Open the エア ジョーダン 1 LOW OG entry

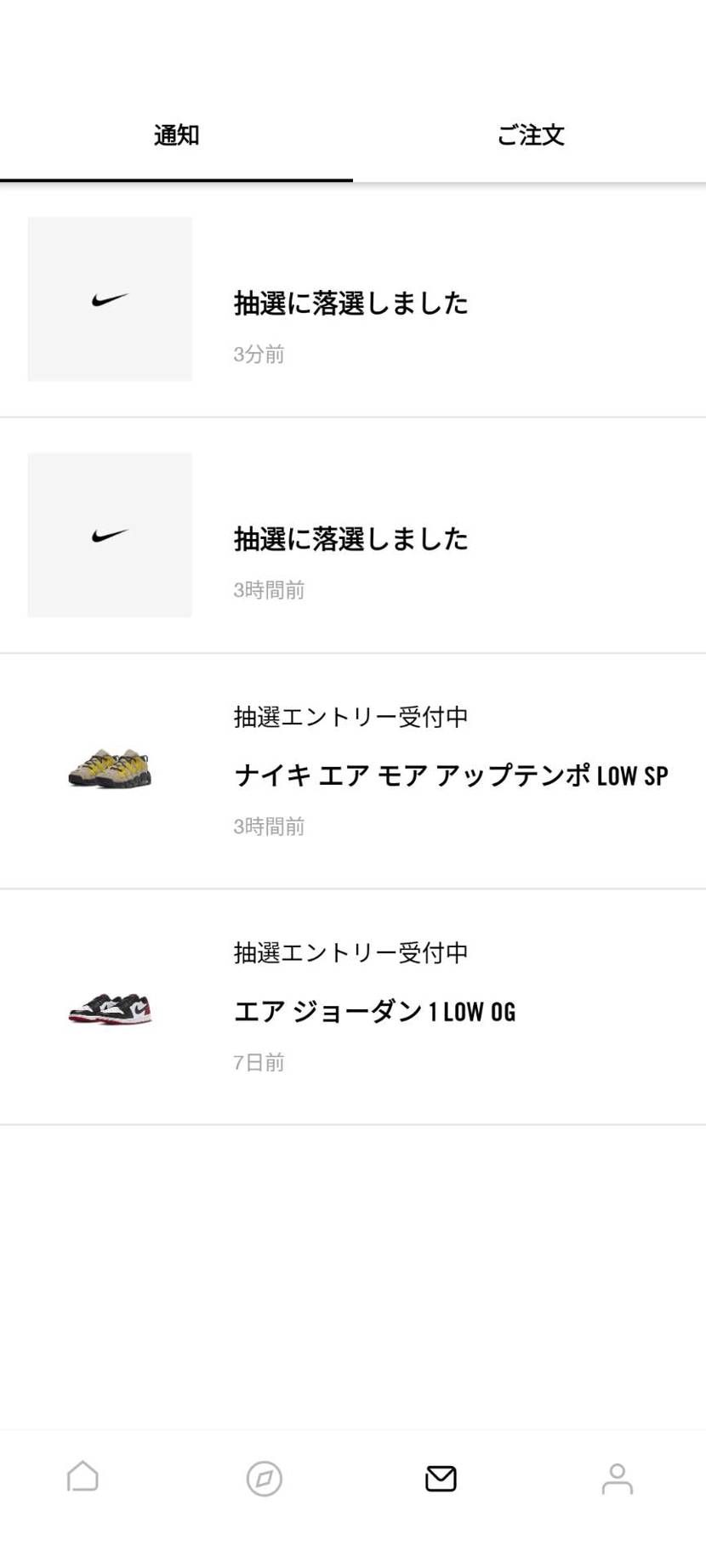[374, 1010]
